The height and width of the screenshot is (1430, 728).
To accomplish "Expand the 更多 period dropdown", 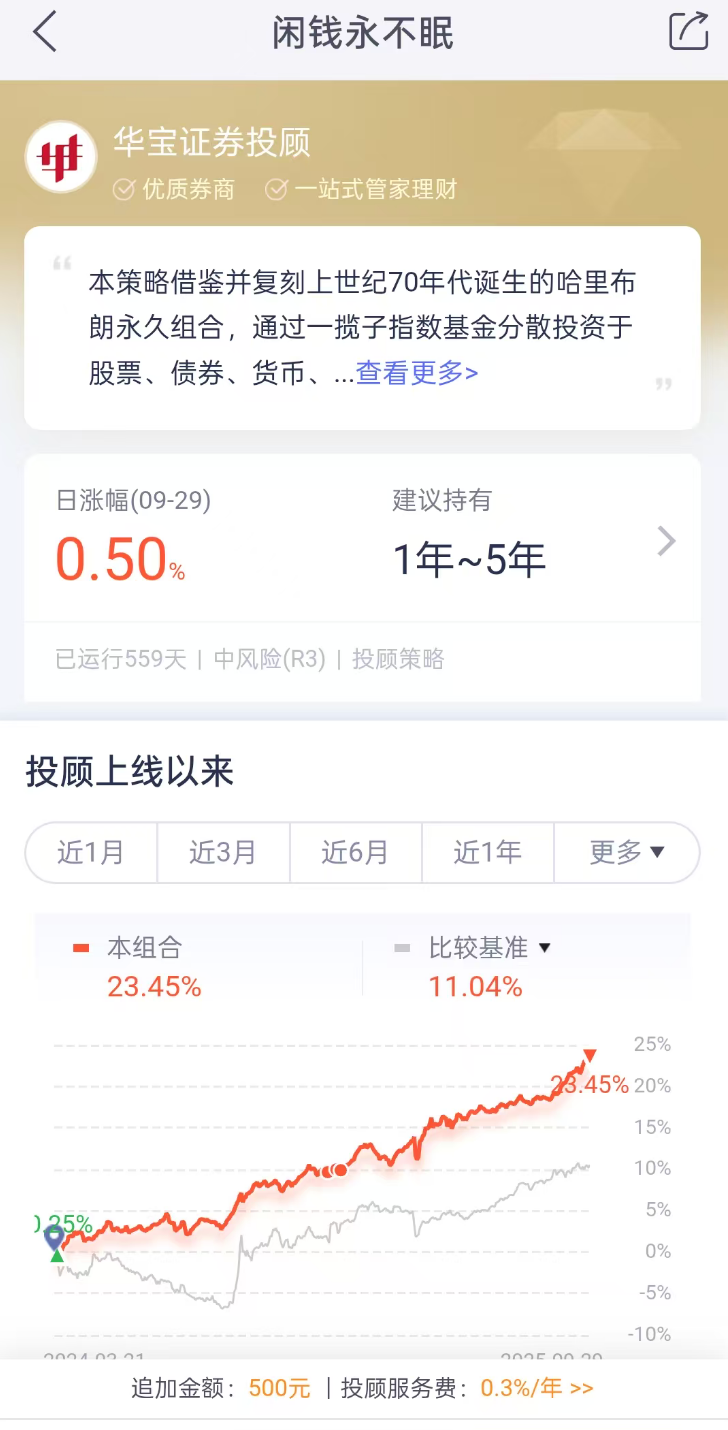I will (626, 852).
